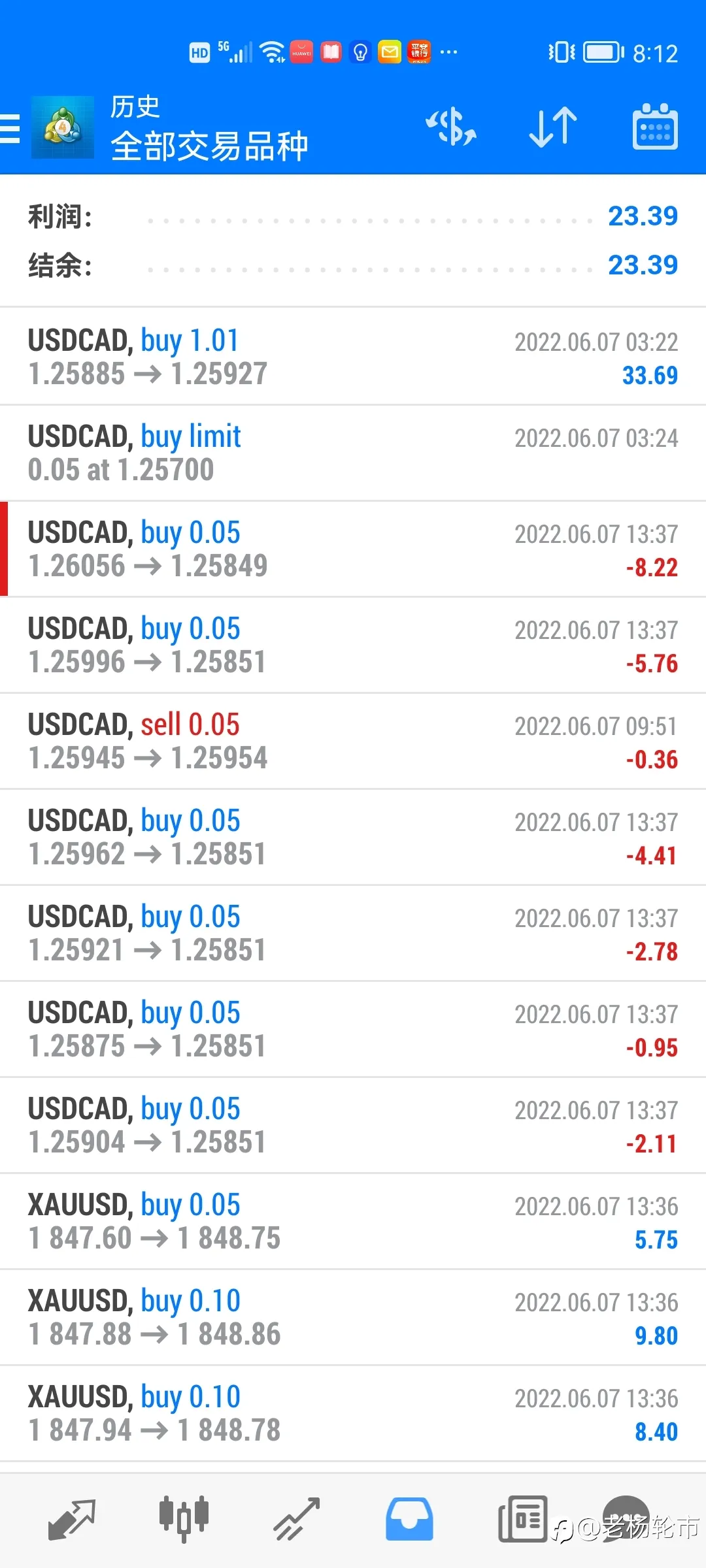Switch to the News tab
Screen dimensions: 706x1568
pyautogui.click(x=522, y=1520)
